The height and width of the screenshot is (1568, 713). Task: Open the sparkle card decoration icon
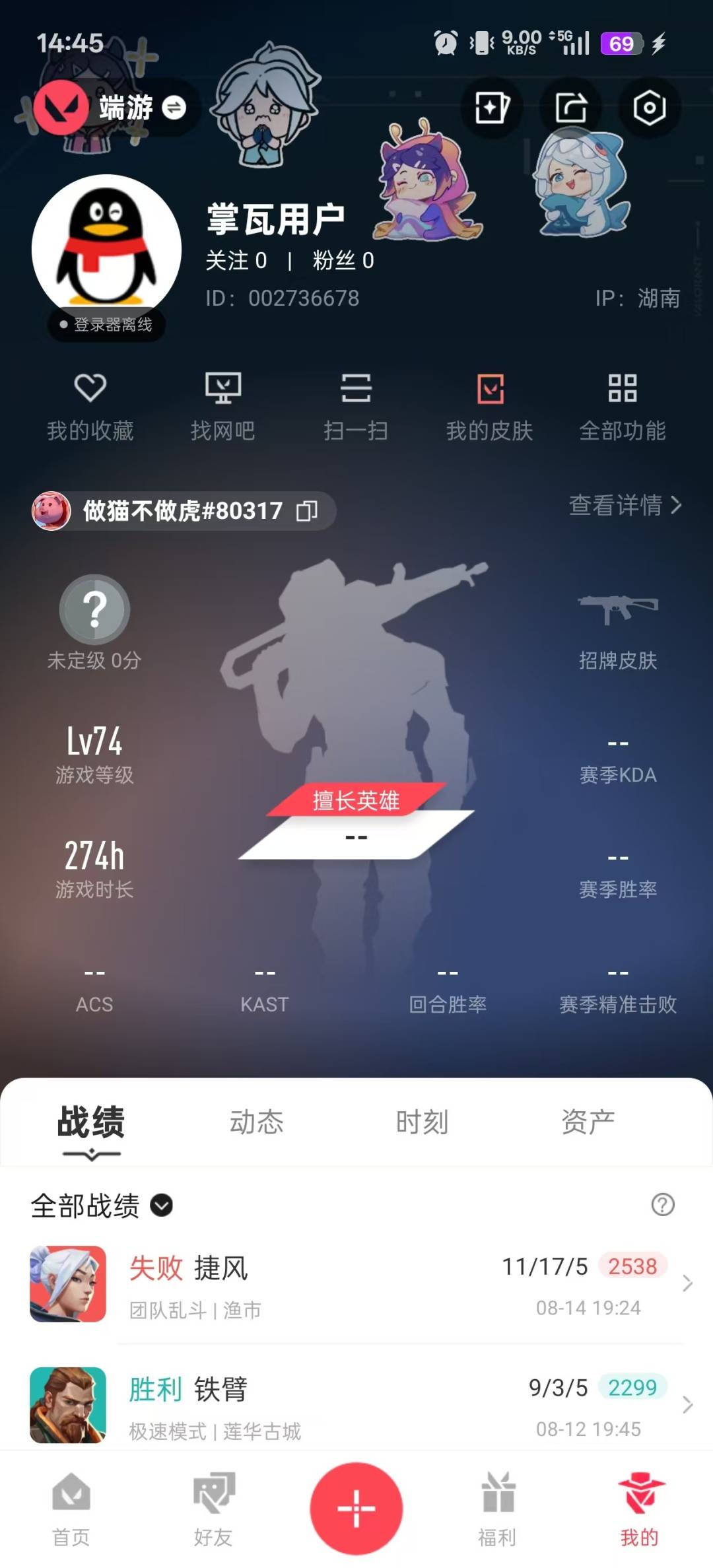492,108
